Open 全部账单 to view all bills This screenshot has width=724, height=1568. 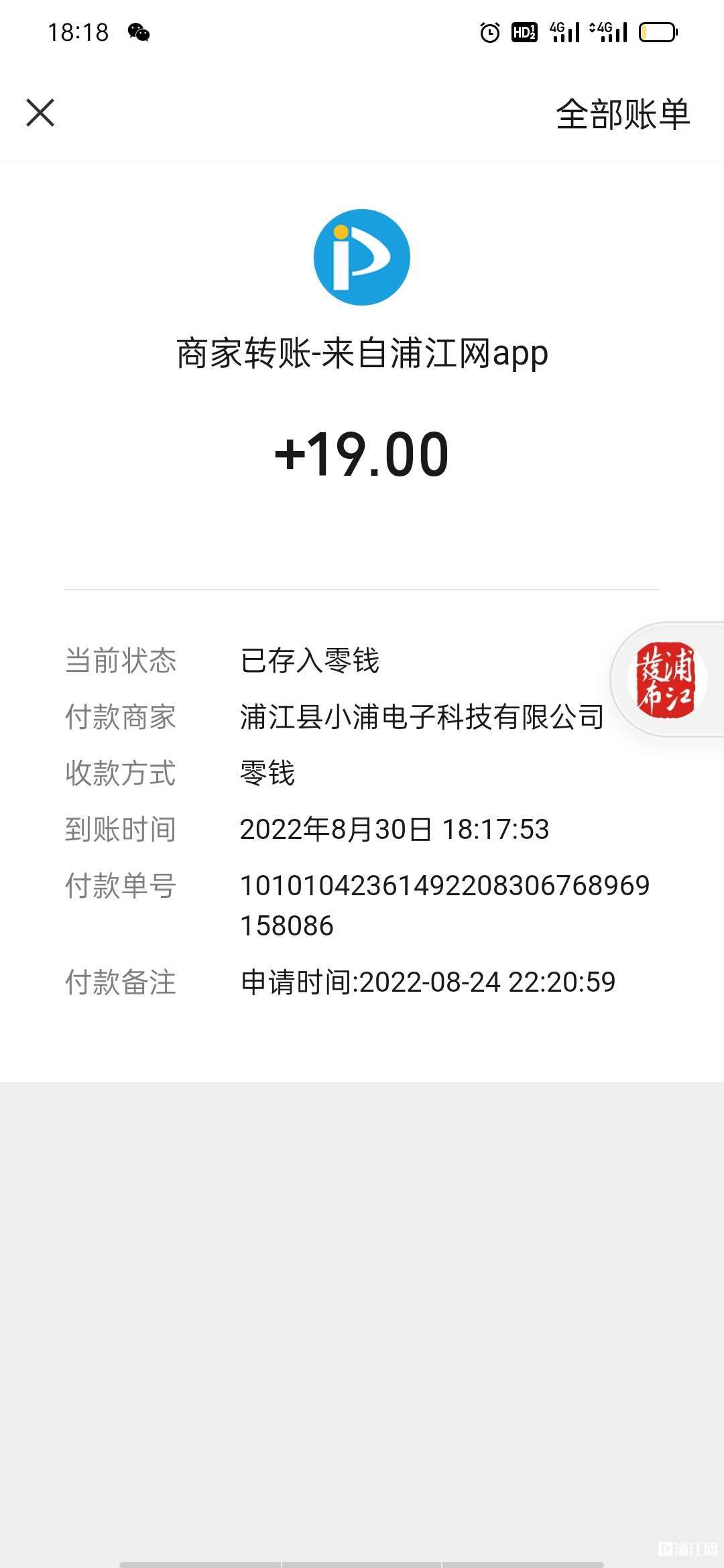[x=623, y=114]
